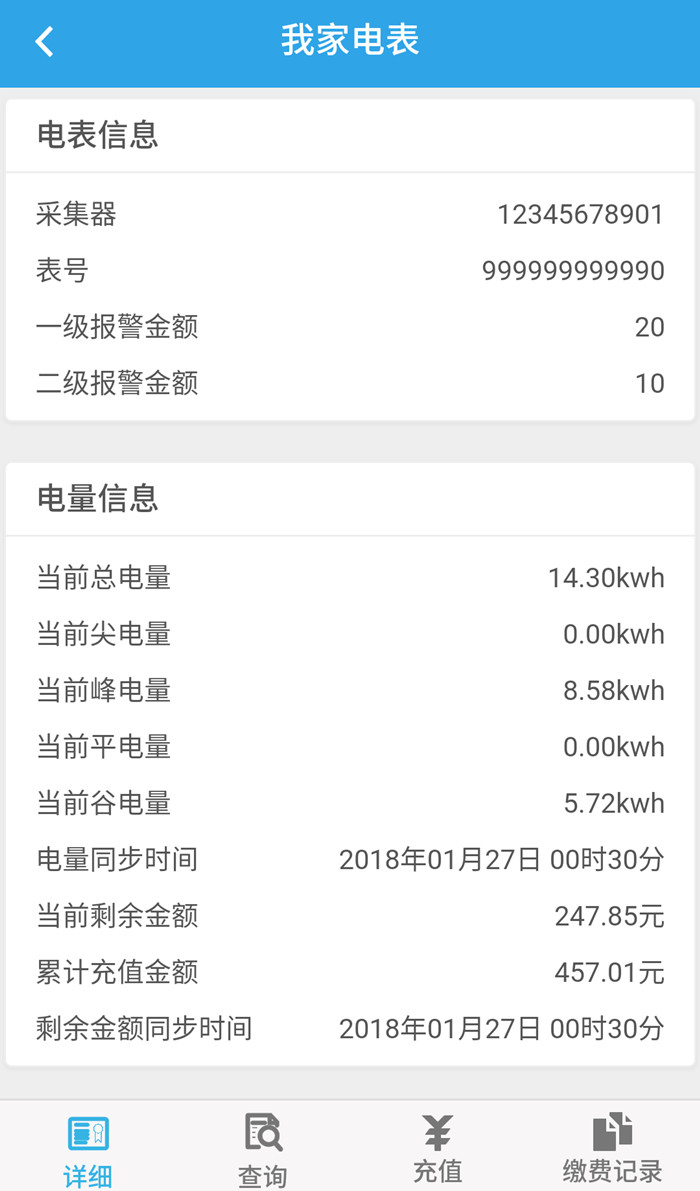Switch to the 详细 tab

88,1150
